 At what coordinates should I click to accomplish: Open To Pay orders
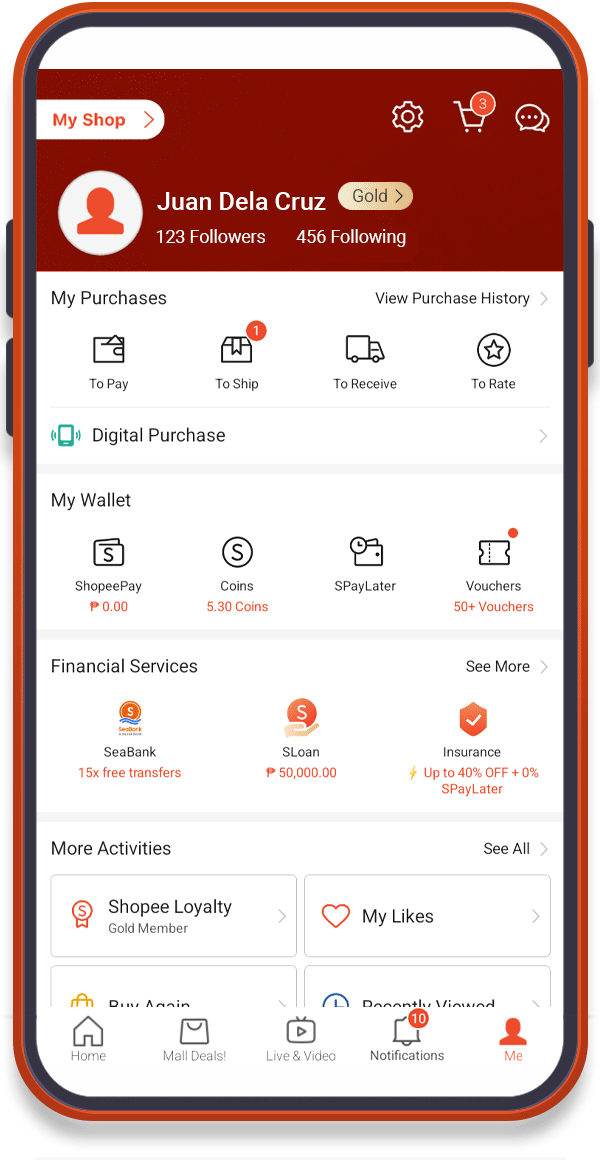[108, 362]
